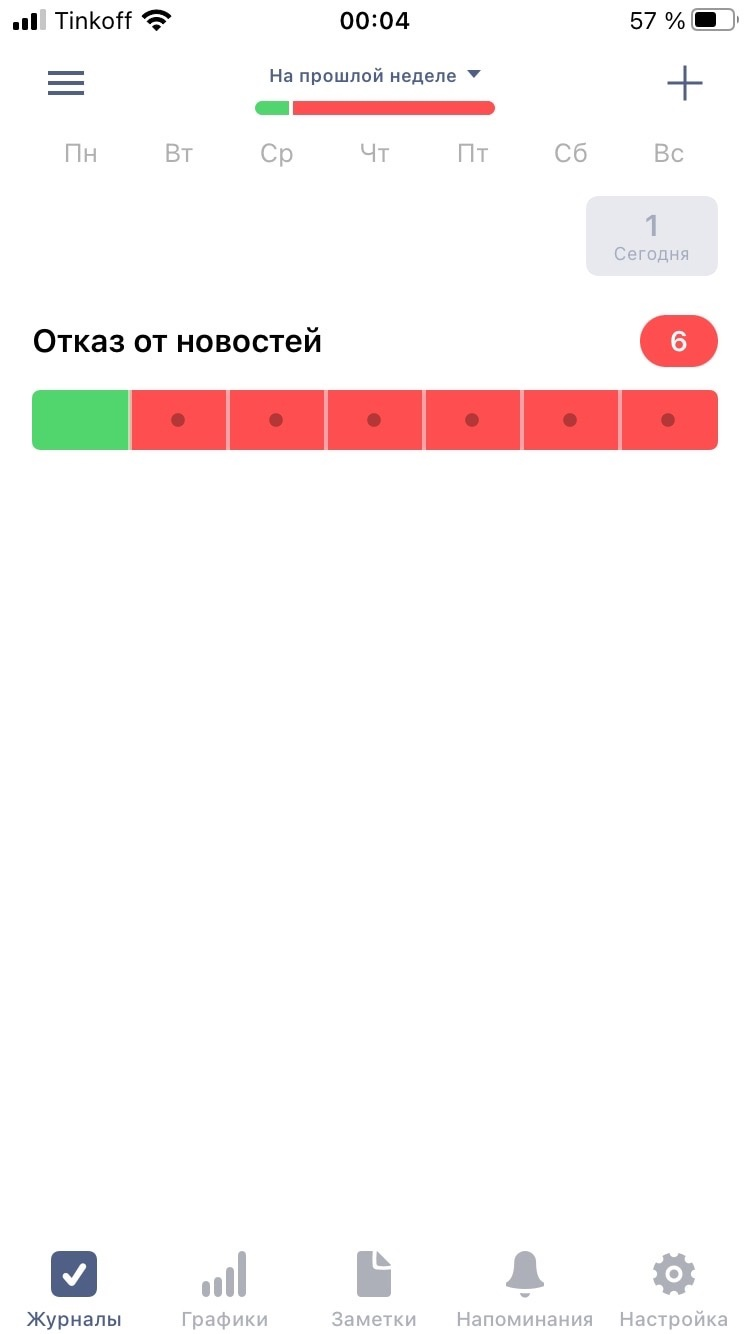Jump to today with the Сегодня button
This screenshot has width=750, height=1334.
[651, 236]
